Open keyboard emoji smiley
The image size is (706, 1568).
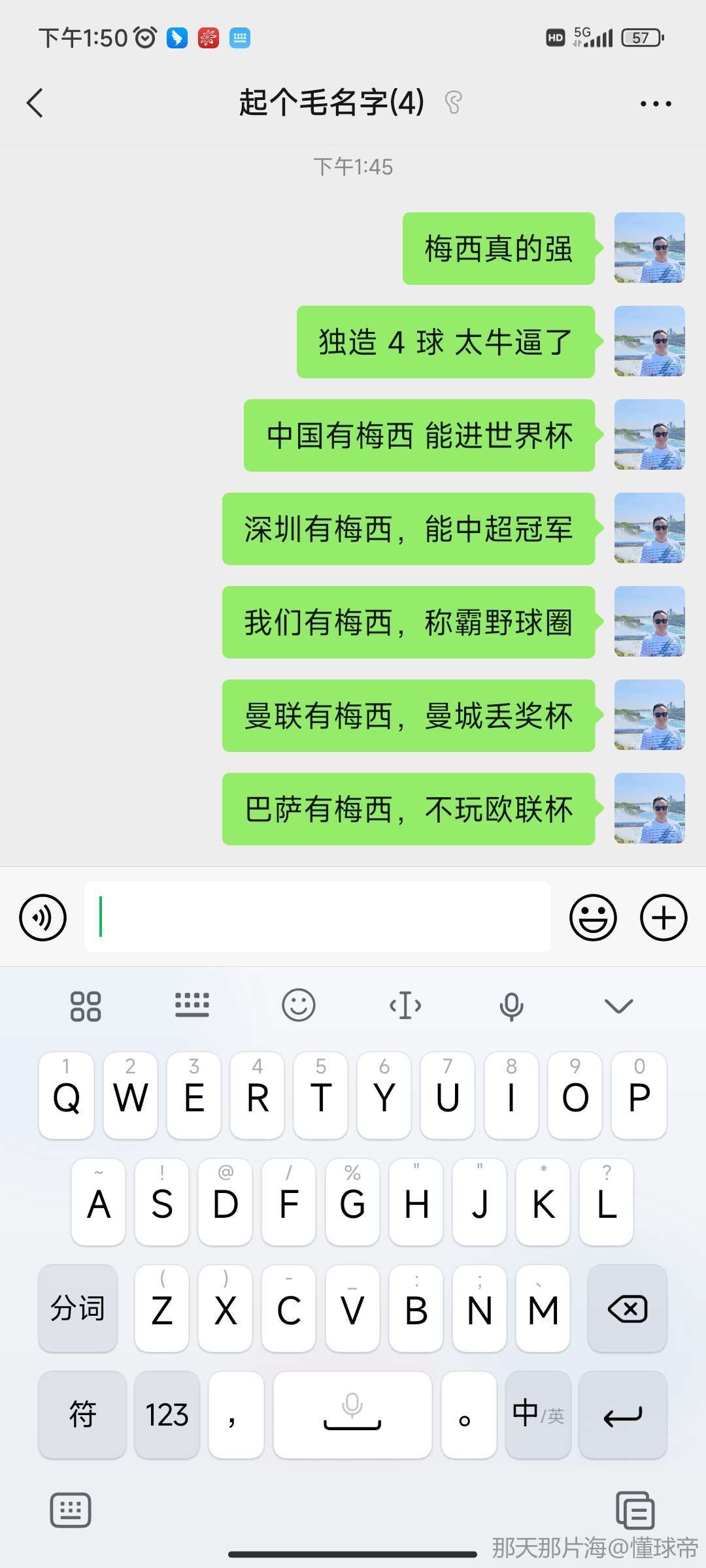pyautogui.click(x=299, y=1005)
